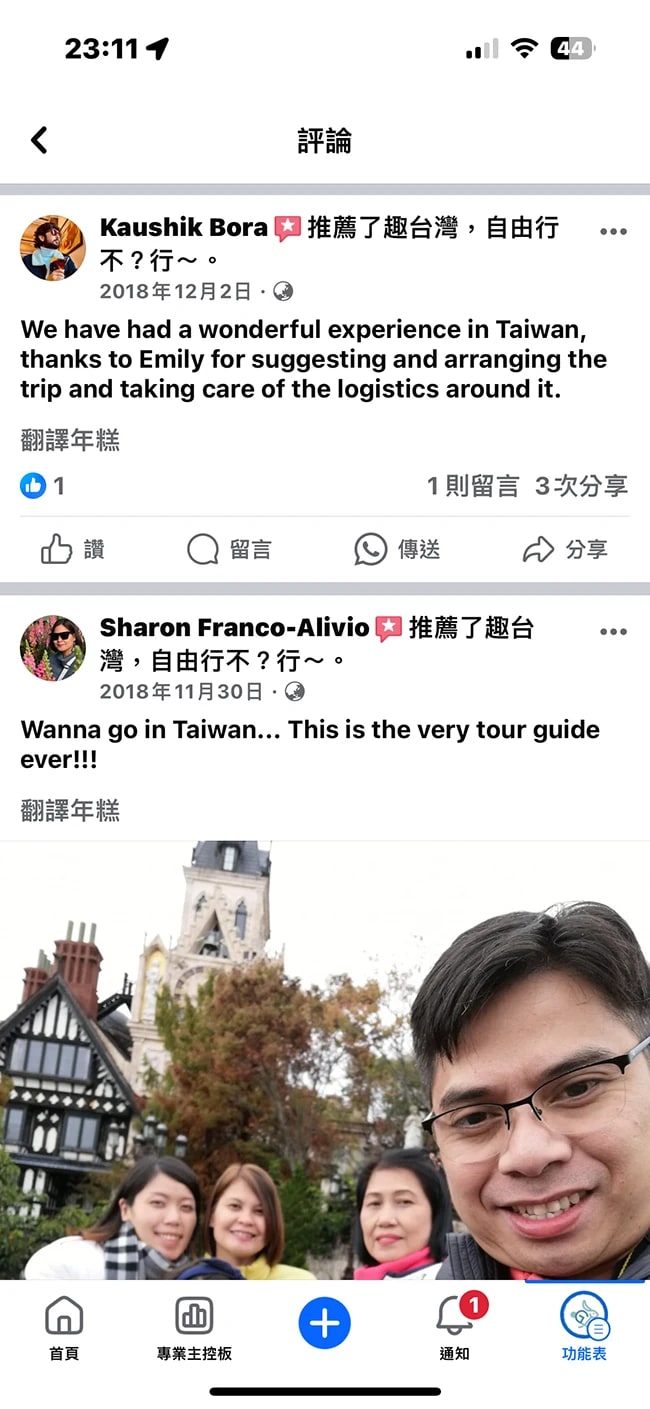Open the overflow menu on Sharon Franco-Alivio's review

[x=613, y=631]
